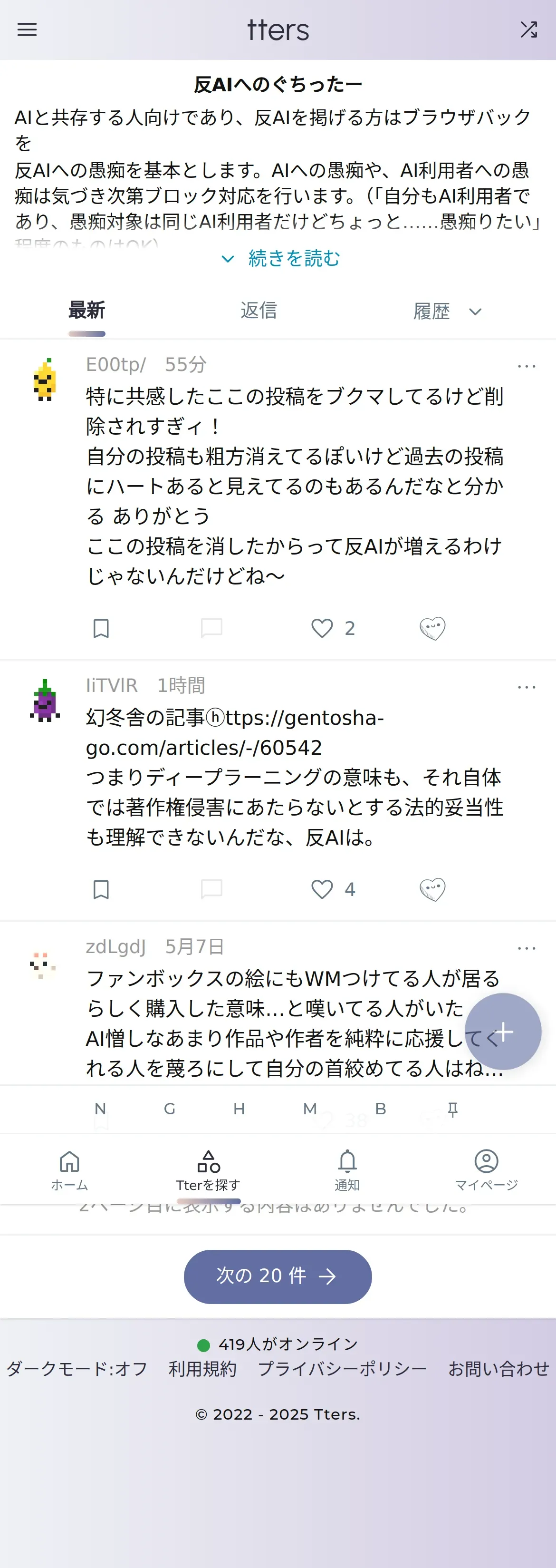The image size is (556, 1568).
Task: Reply to E00tp/'s post
Action: pyautogui.click(x=211, y=628)
